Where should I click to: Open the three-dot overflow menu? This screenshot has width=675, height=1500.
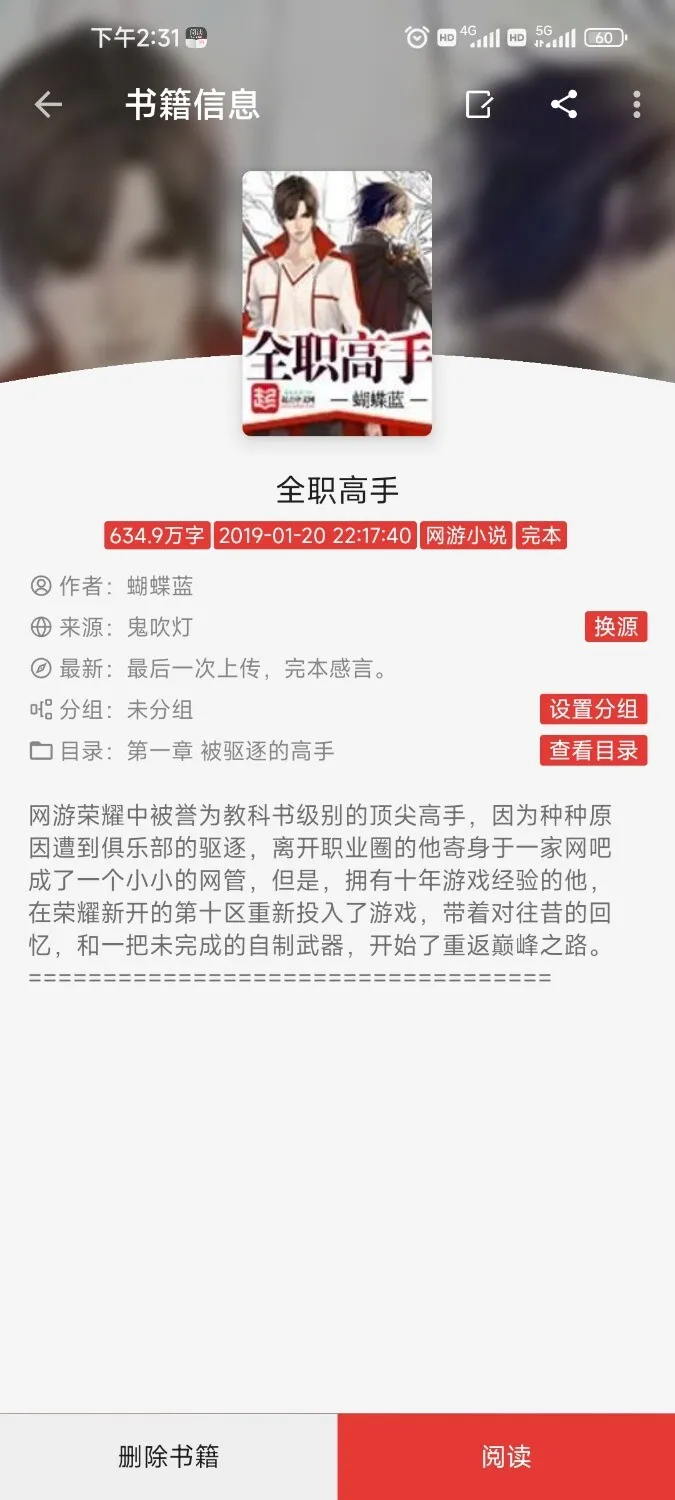click(637, 105)
